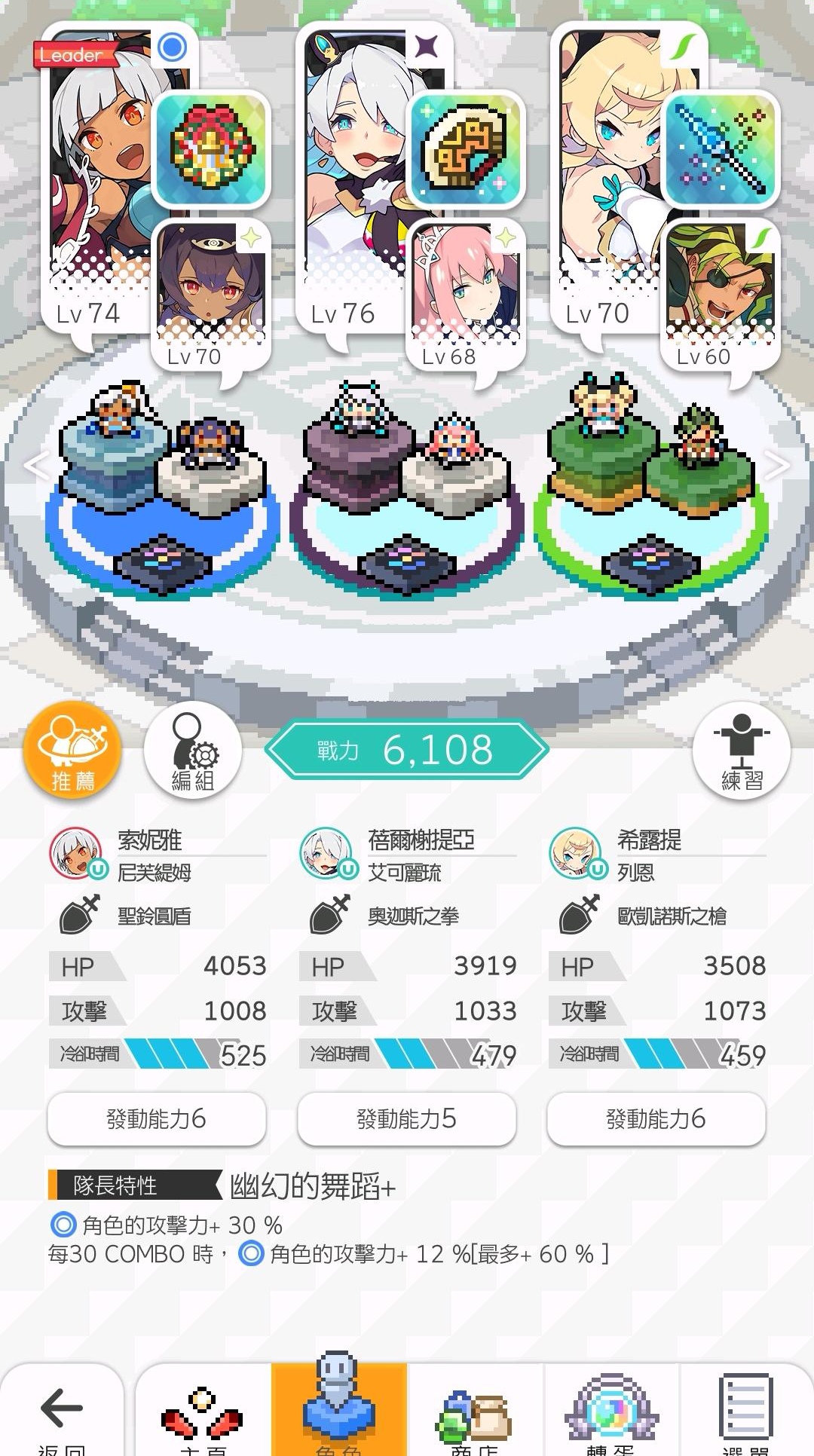Open the 編組 team edit button
The width and height of the screenshot is (814, 1456).
point(193,751)
